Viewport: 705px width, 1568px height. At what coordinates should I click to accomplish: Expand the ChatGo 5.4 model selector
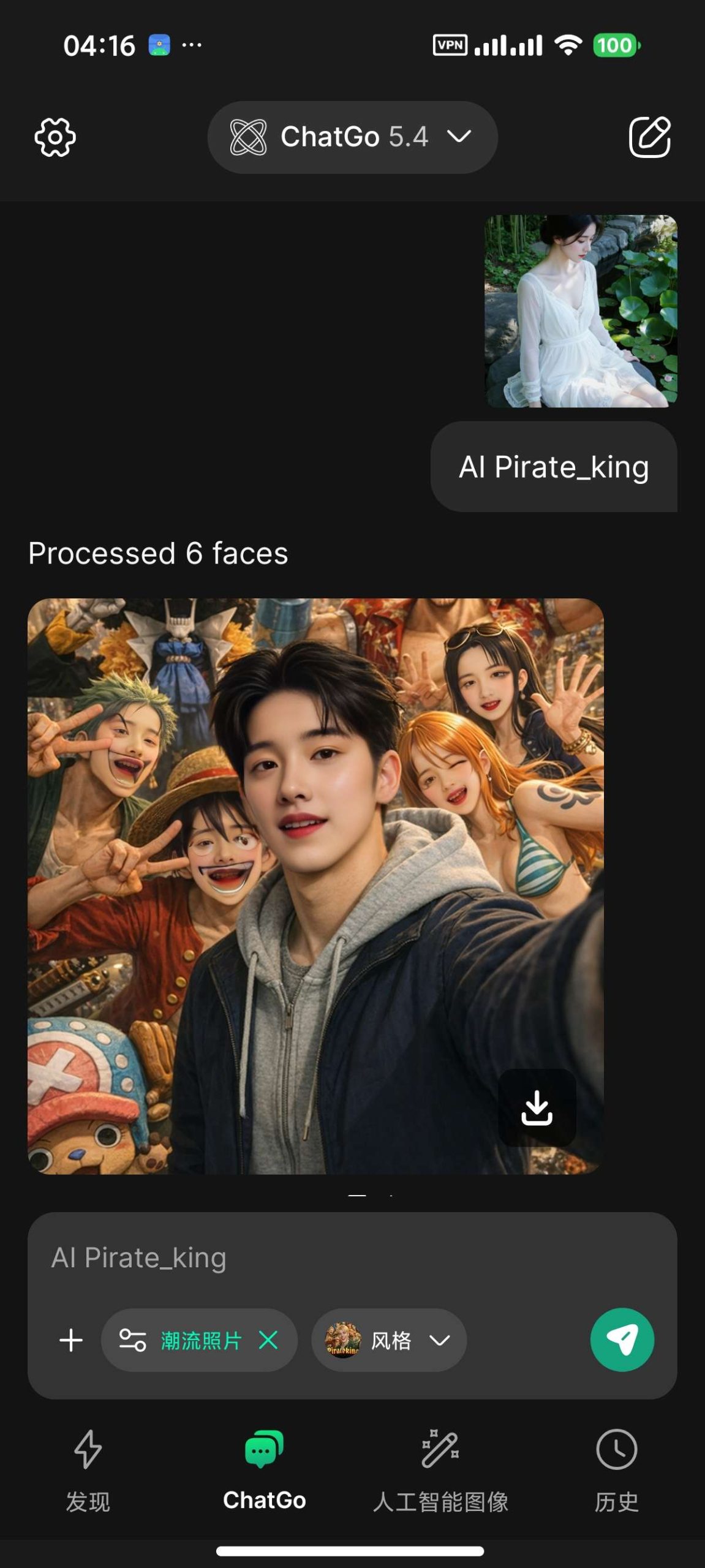coord(352,137)
